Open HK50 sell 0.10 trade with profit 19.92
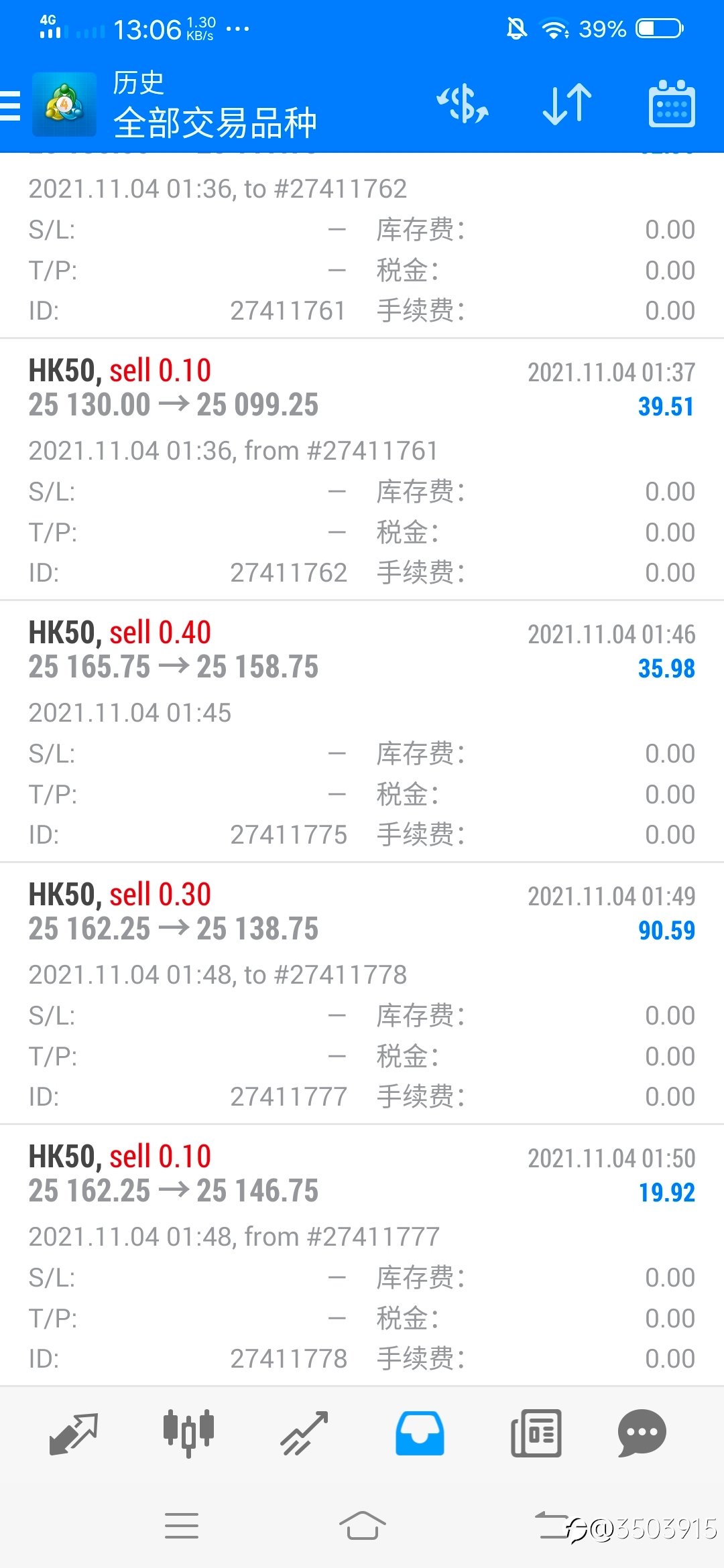 (362, 1255)
